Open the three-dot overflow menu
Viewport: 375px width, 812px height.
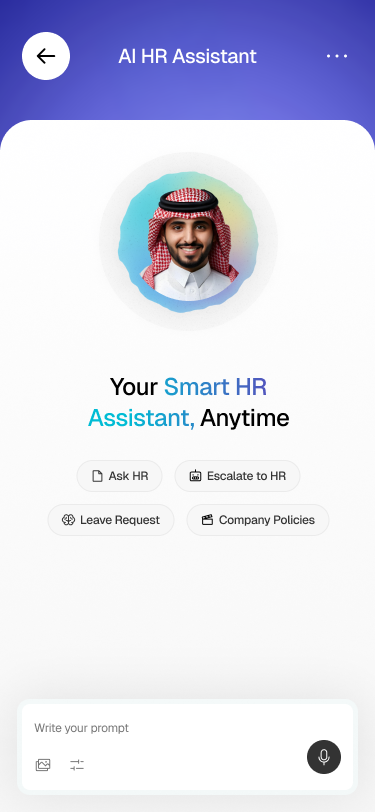tap(337, 56)
